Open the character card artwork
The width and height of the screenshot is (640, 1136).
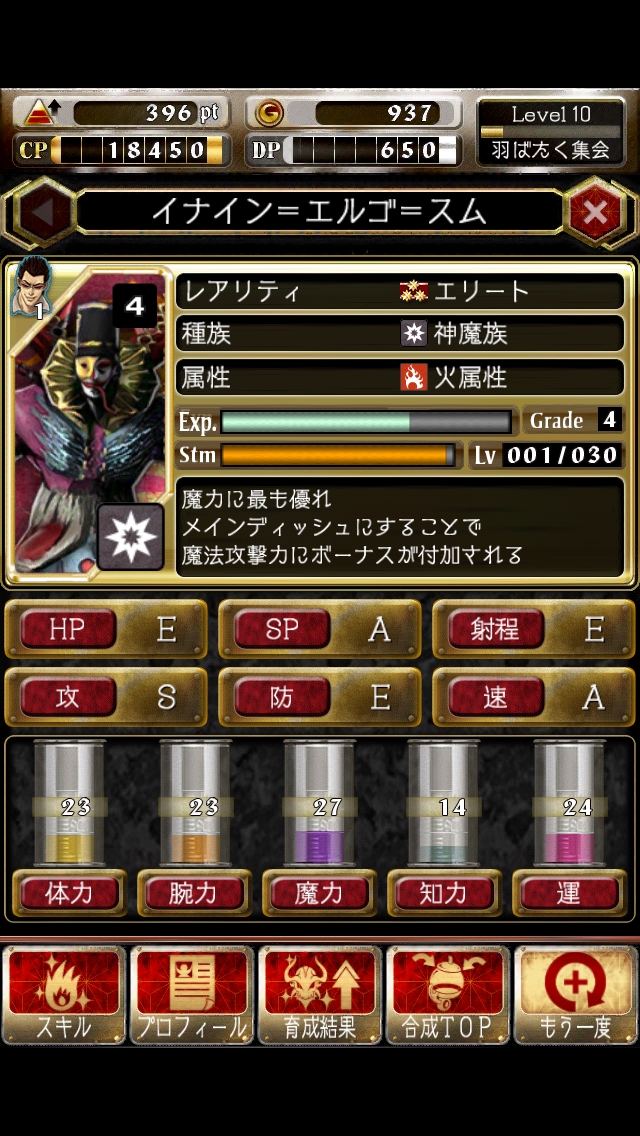tap(88, 420)
